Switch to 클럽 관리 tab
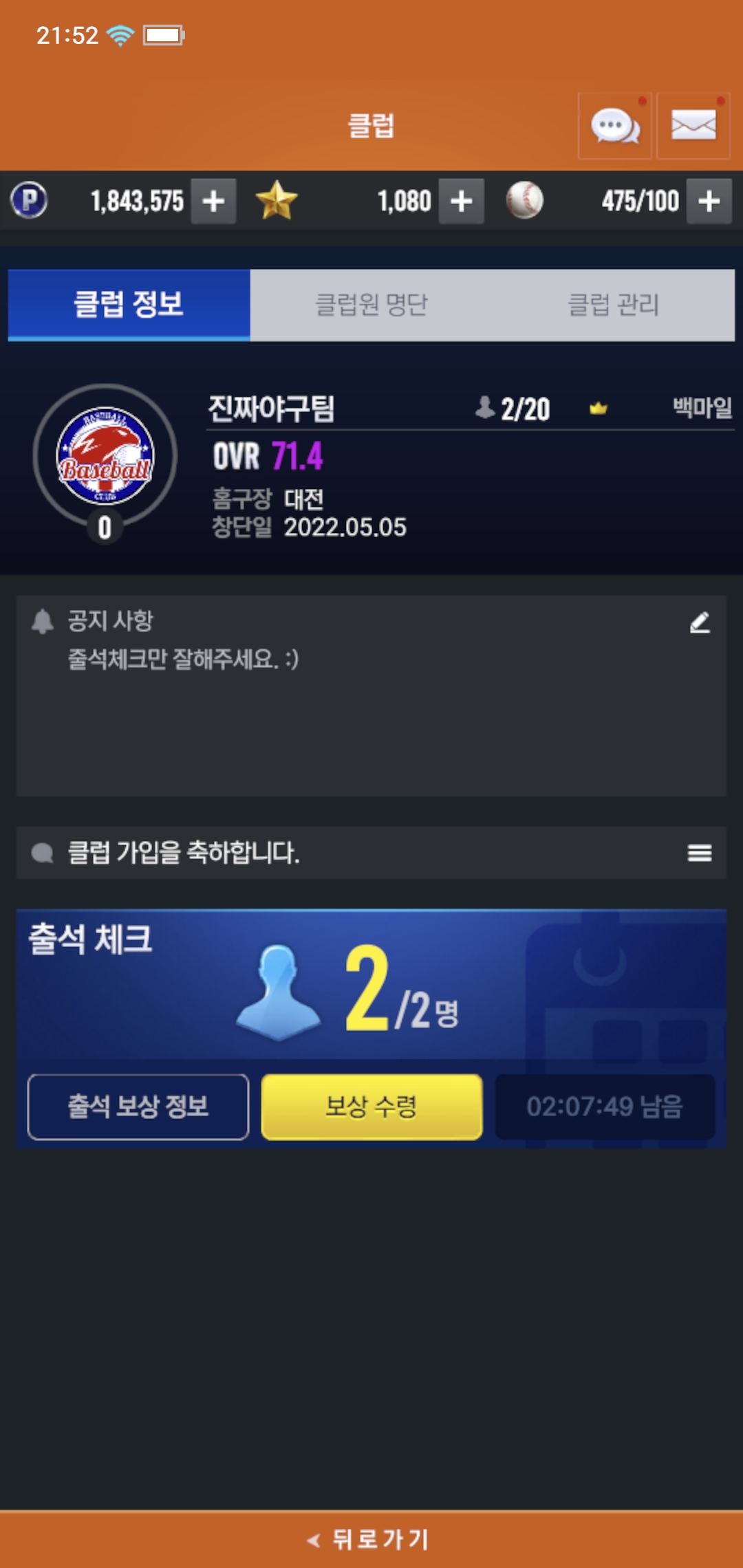Viewport: 743px width, 1568px height. [x=614, y=305]
